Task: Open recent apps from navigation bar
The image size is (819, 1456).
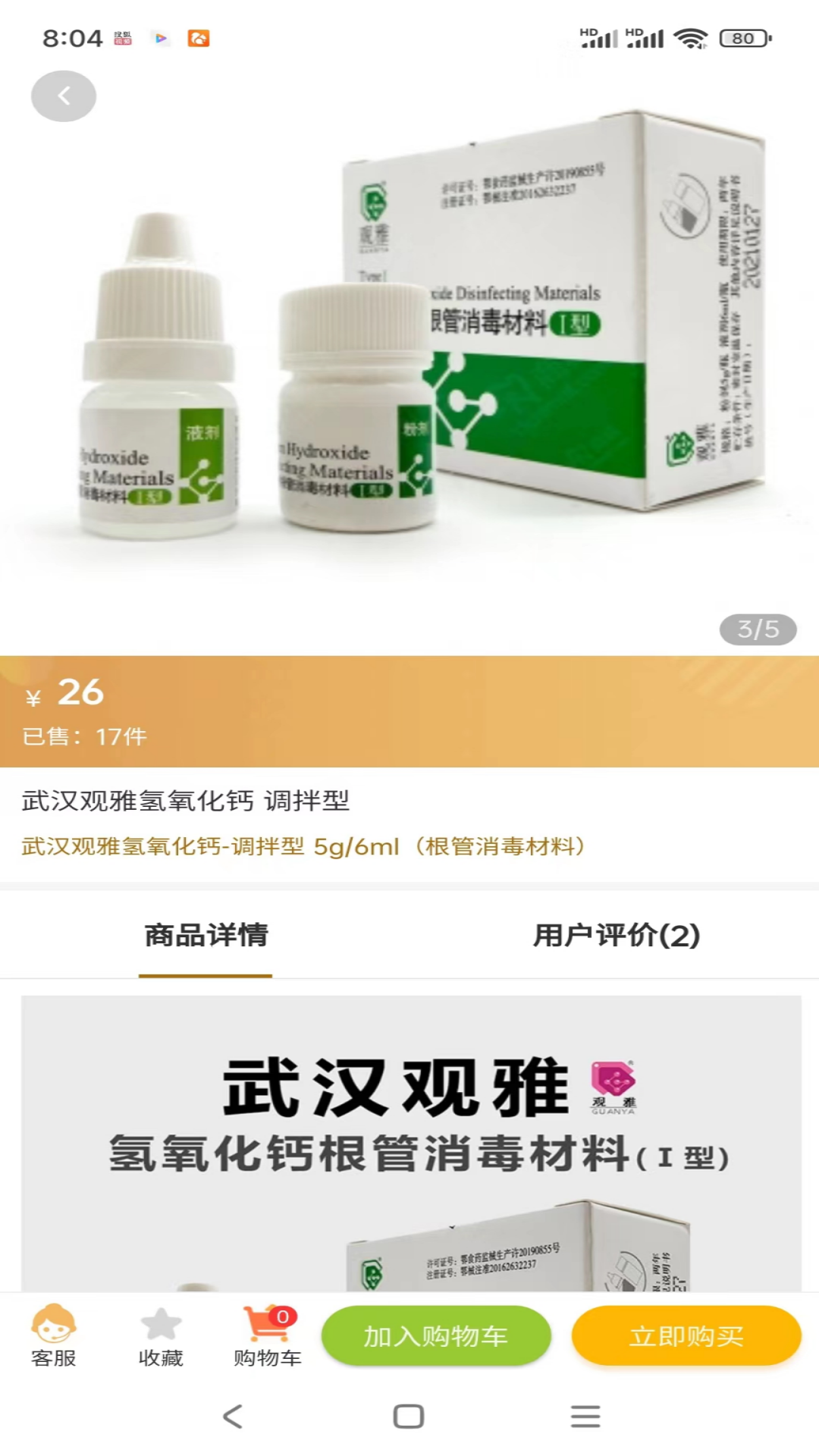Action: (585, 1416)
